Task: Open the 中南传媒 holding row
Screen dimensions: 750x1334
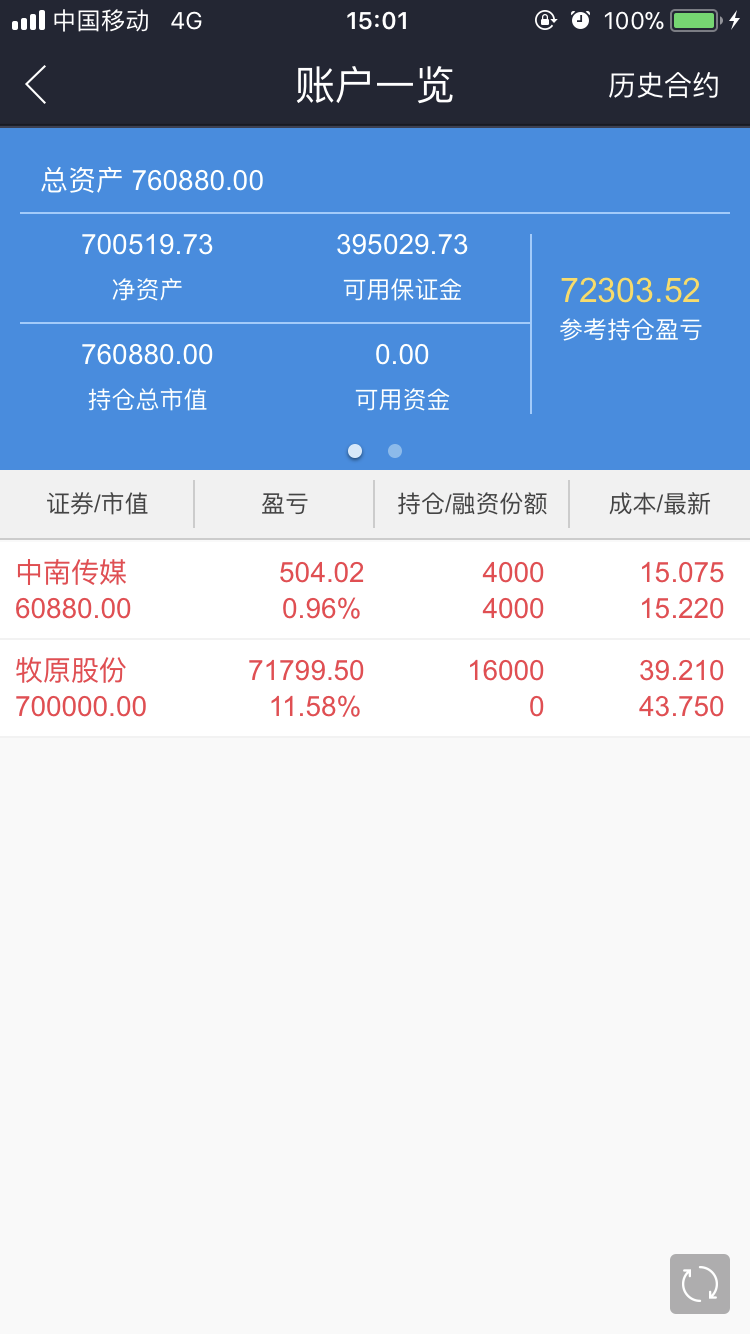Action: (374, 590)
